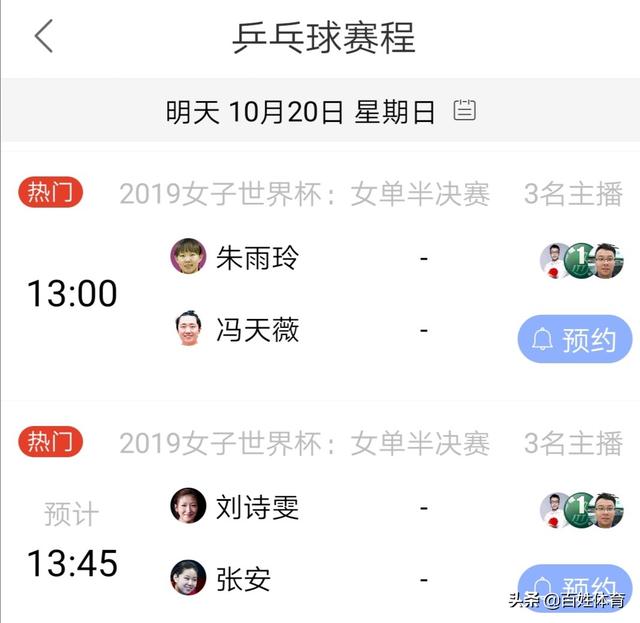The width and height of the screenshot is (640, 623).
Task: Go back from the table tennis schedule
Action: coord(43,37)
